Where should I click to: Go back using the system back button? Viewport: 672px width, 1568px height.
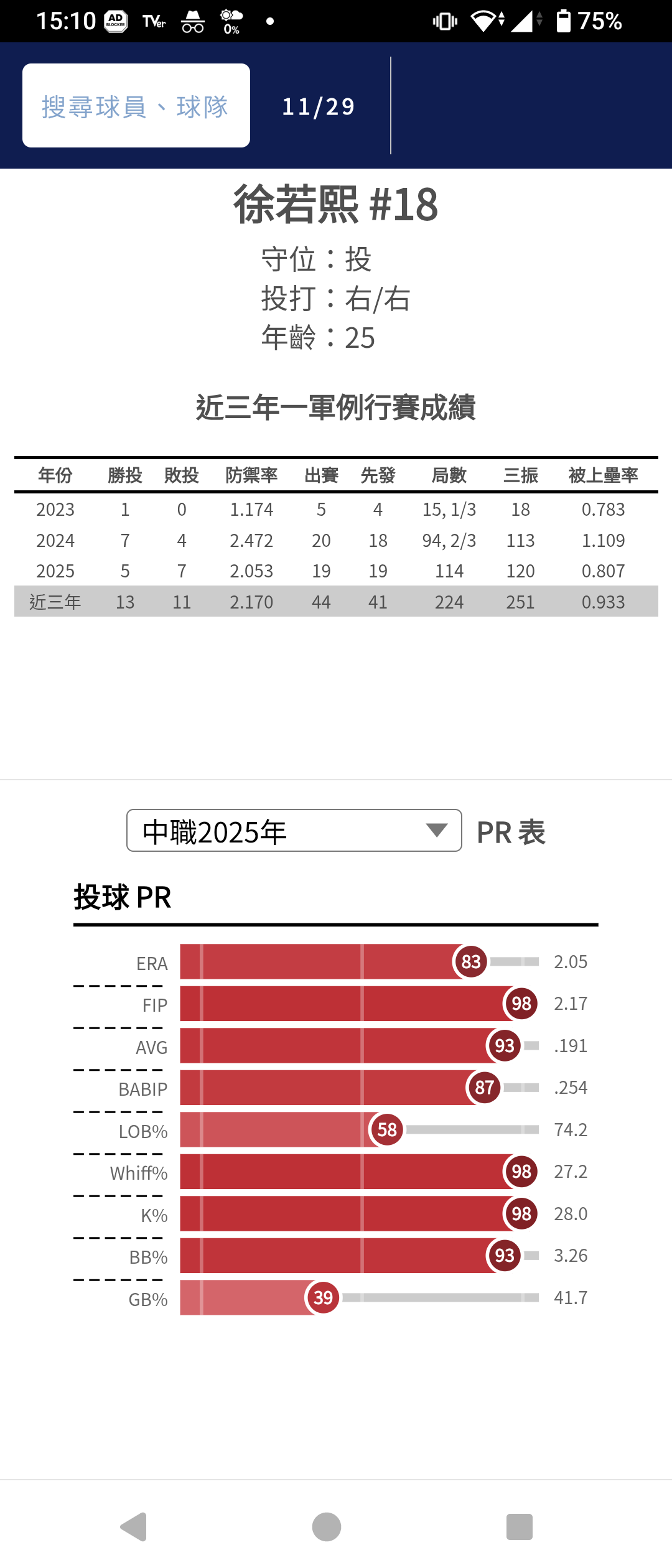click(x=134, y=1526)
